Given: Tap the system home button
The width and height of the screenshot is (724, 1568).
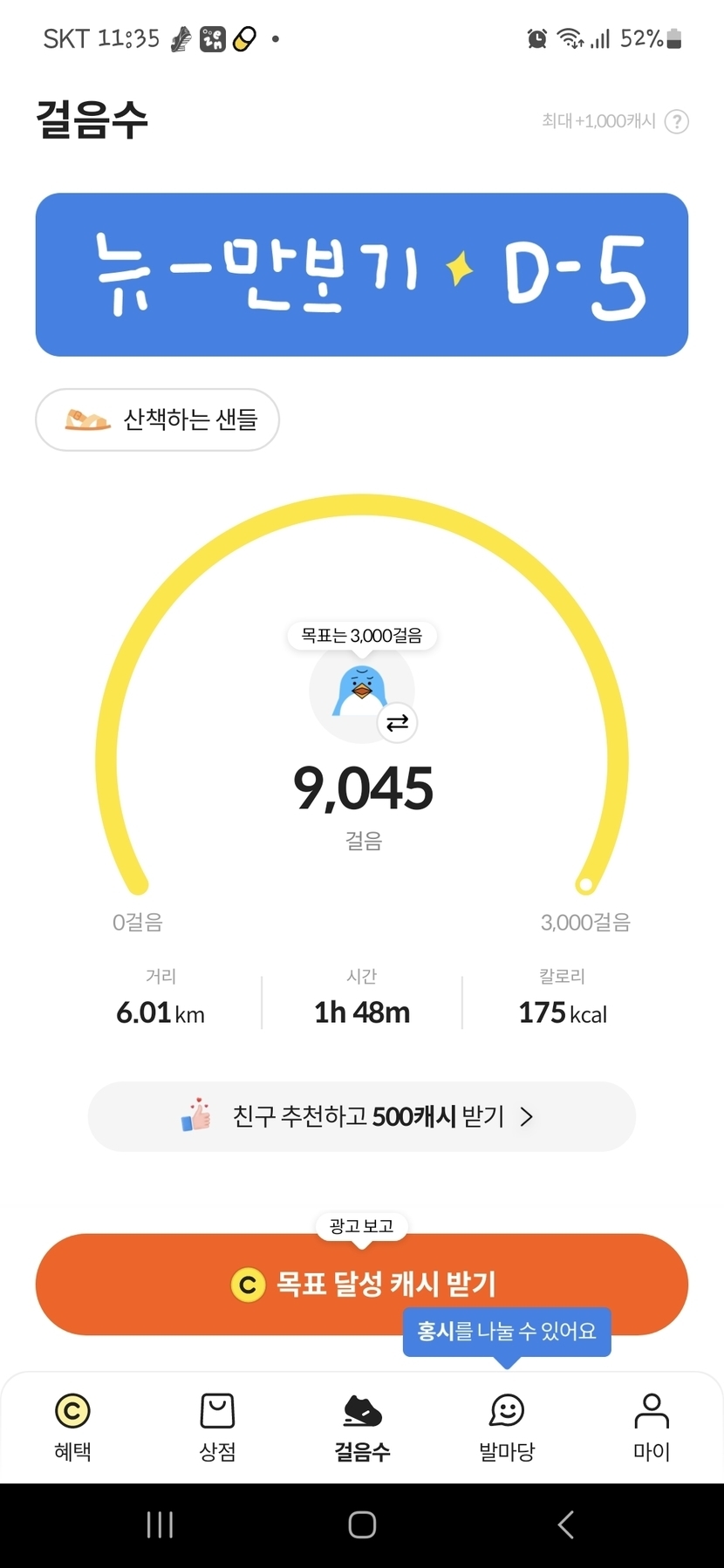Looking at the screenshot, I should pos(362,1524).
